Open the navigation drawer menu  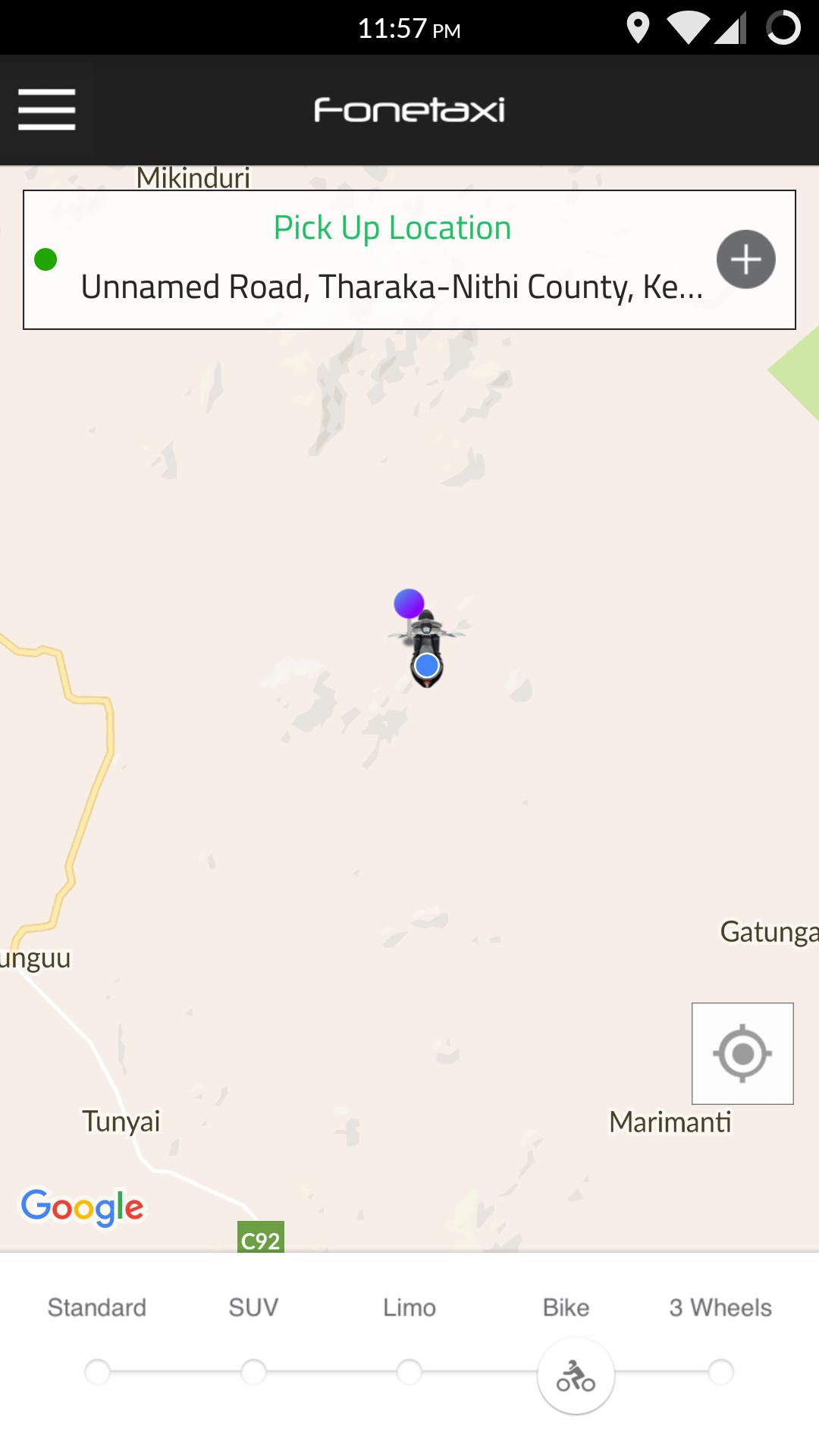point(45,109)
